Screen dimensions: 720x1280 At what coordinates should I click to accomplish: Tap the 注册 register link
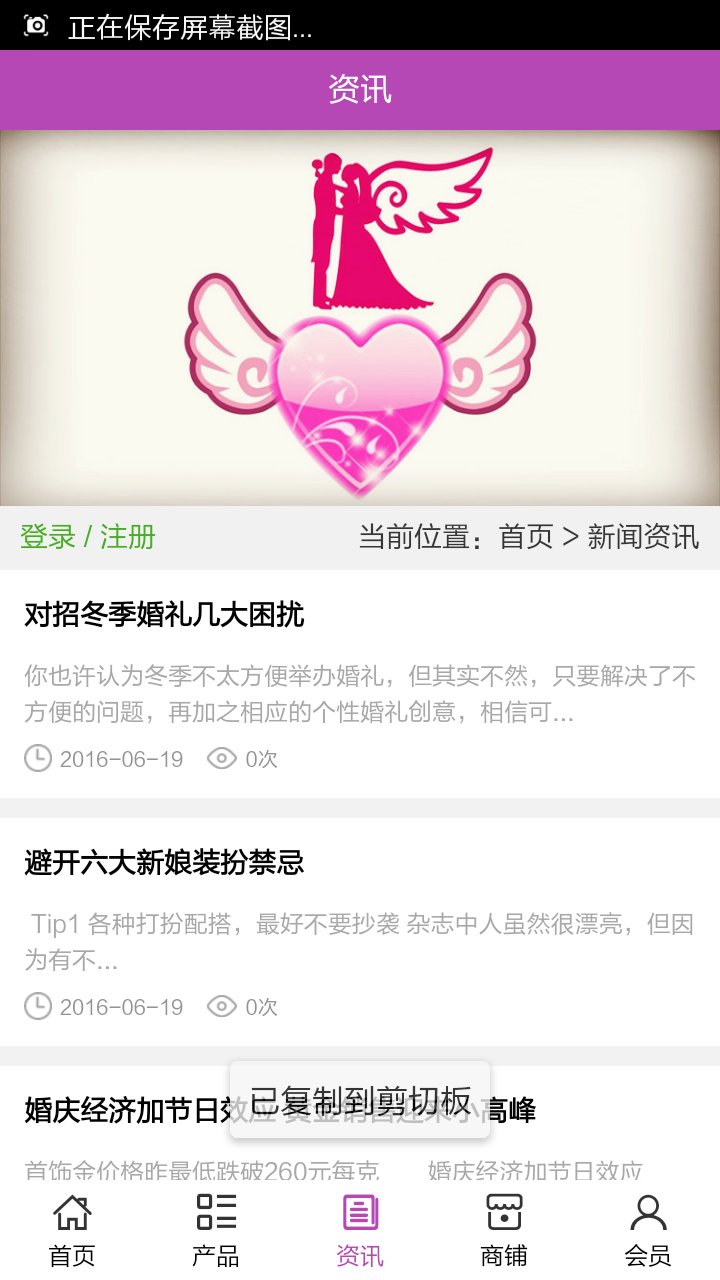click(x=128, y=537)
